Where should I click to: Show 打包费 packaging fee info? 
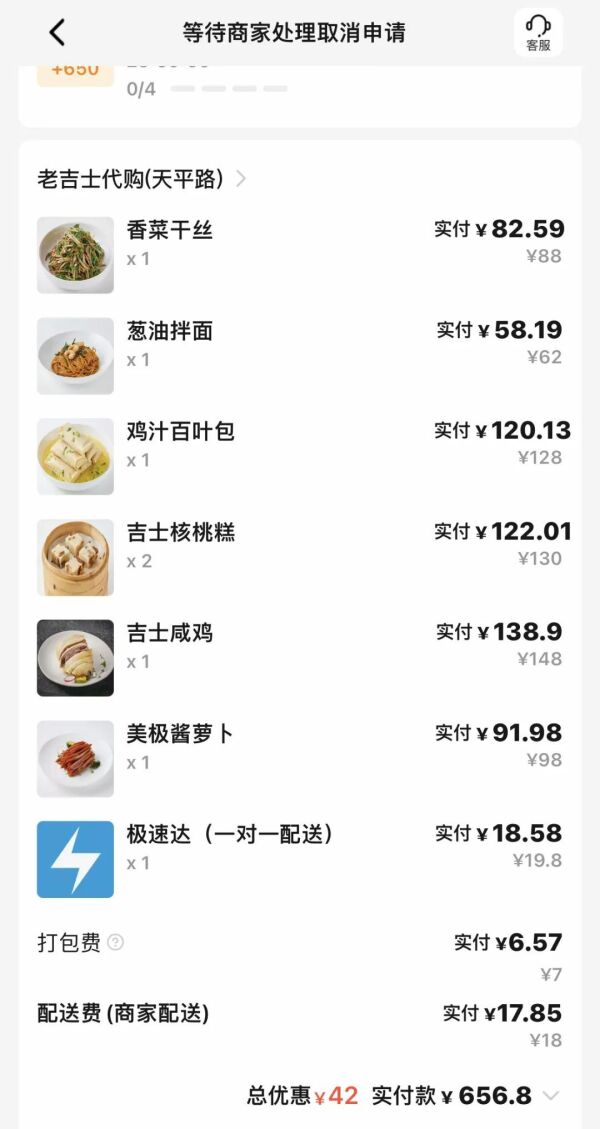point(116,942)
